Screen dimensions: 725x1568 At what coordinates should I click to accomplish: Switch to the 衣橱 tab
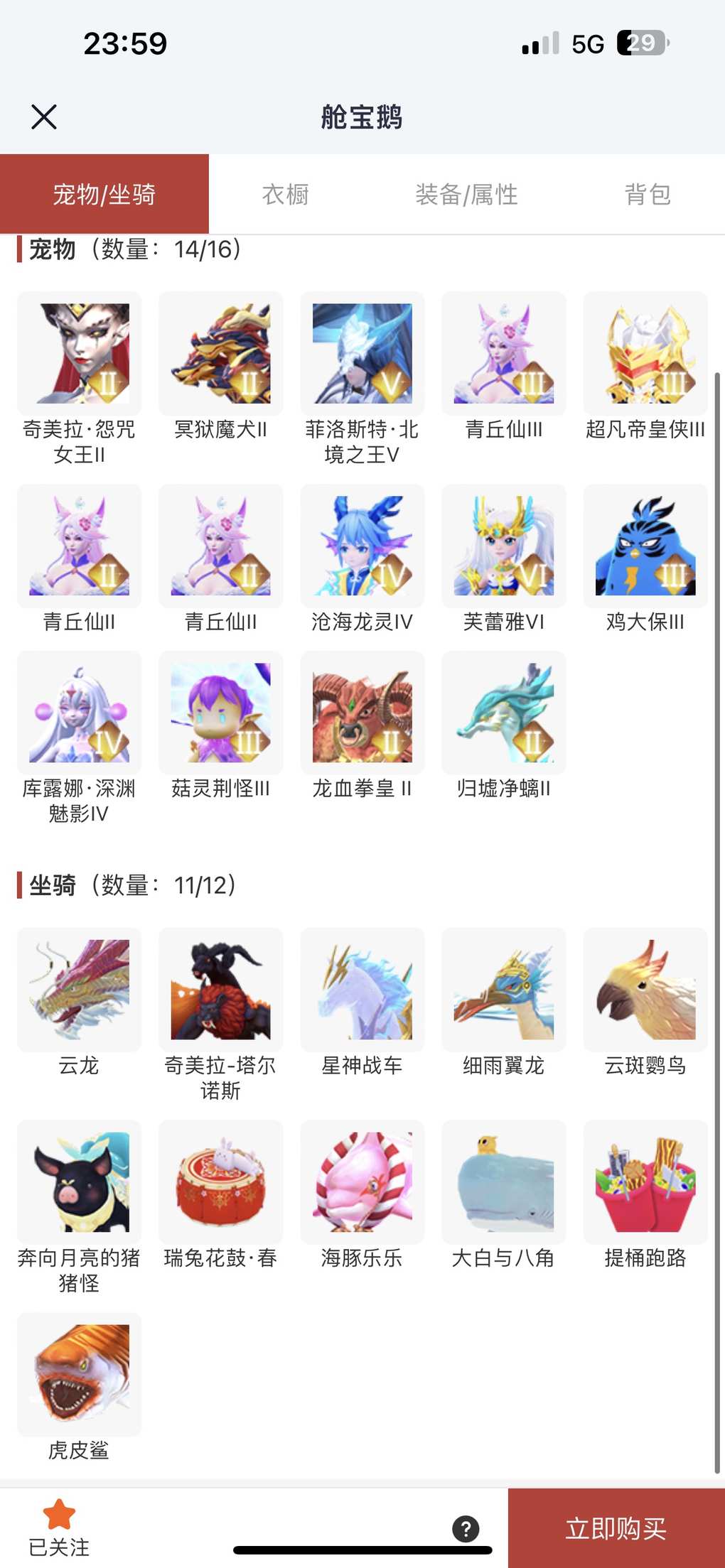pos(285,194)
